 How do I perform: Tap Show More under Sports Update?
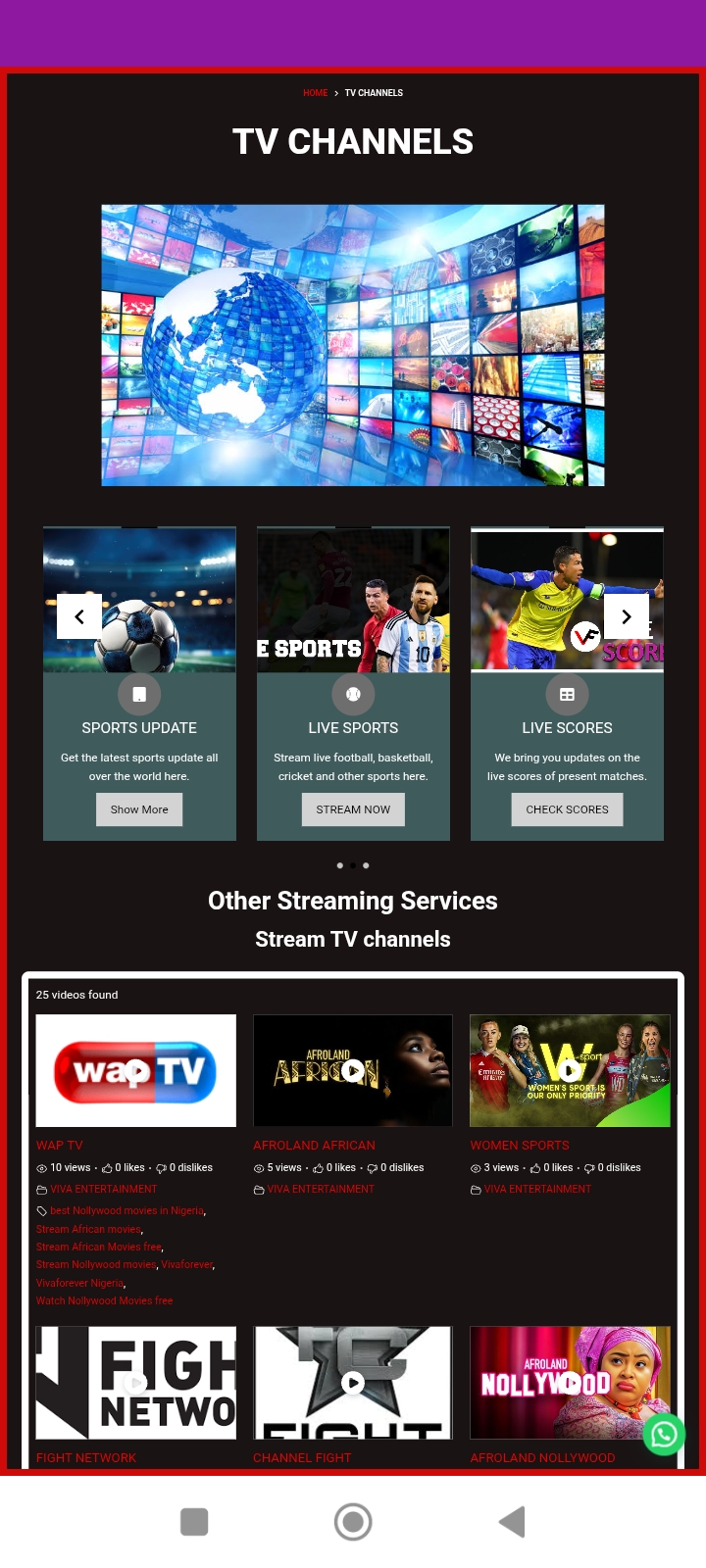click(x=139, y=809)
